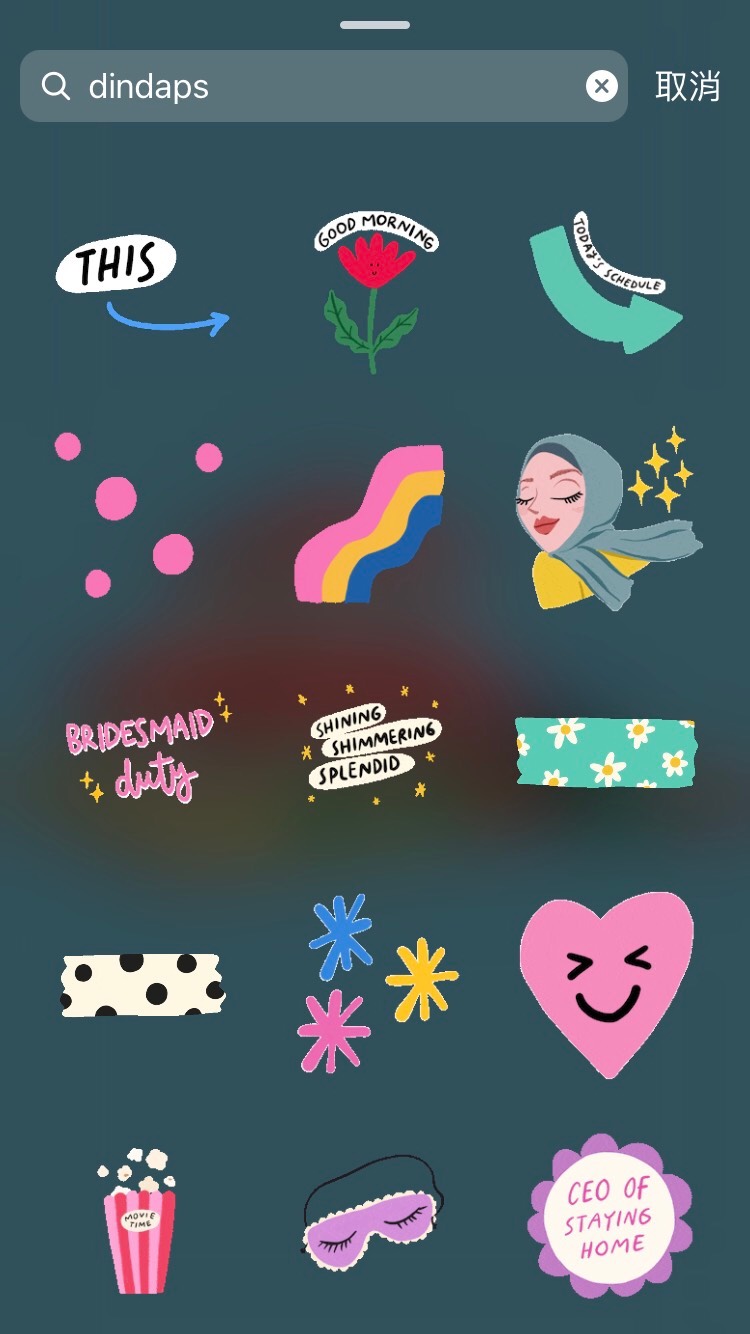Pick the polka dot tape sticker
Image resolution: width=750 pixels, height=1334 pixels.
coord(142,984)
